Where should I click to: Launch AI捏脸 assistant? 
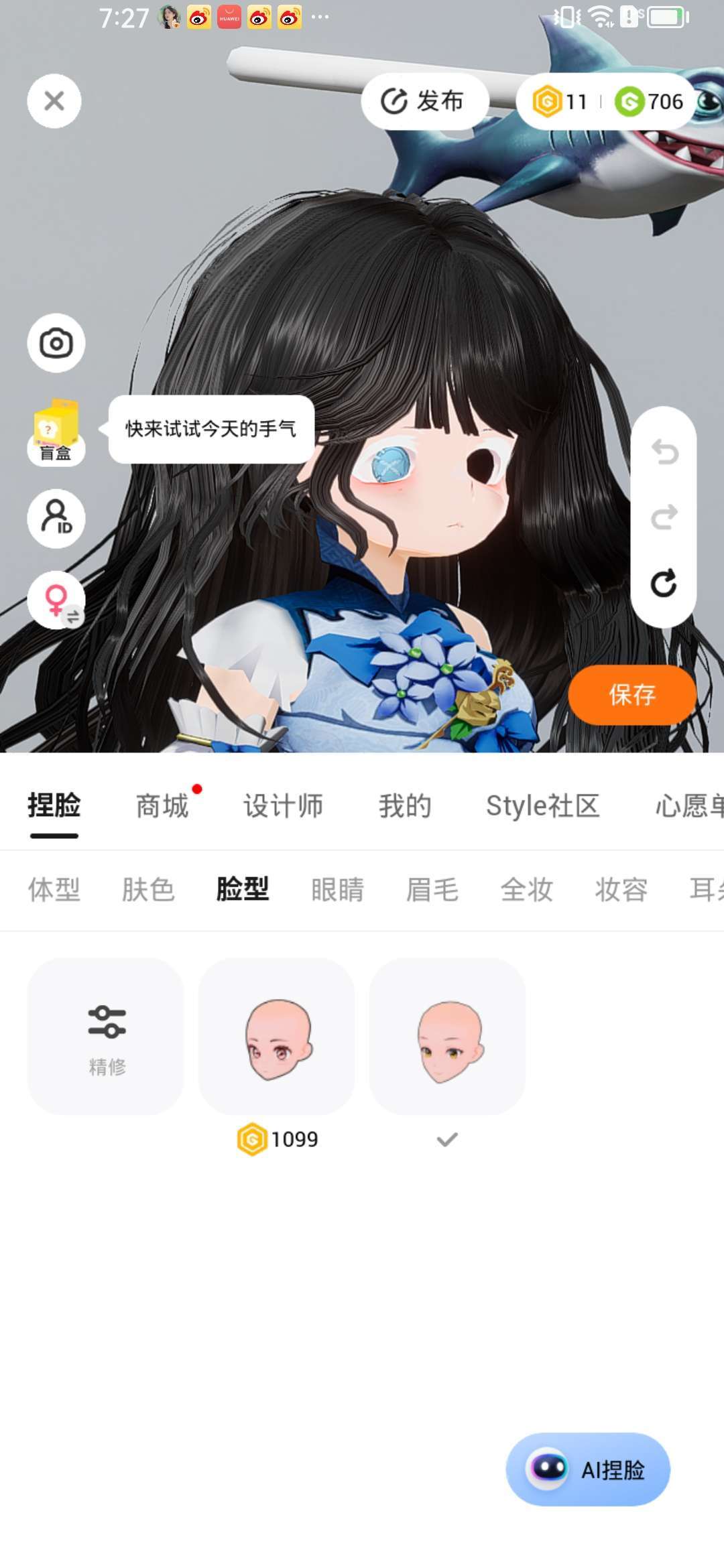click(x=588, y=1469)
